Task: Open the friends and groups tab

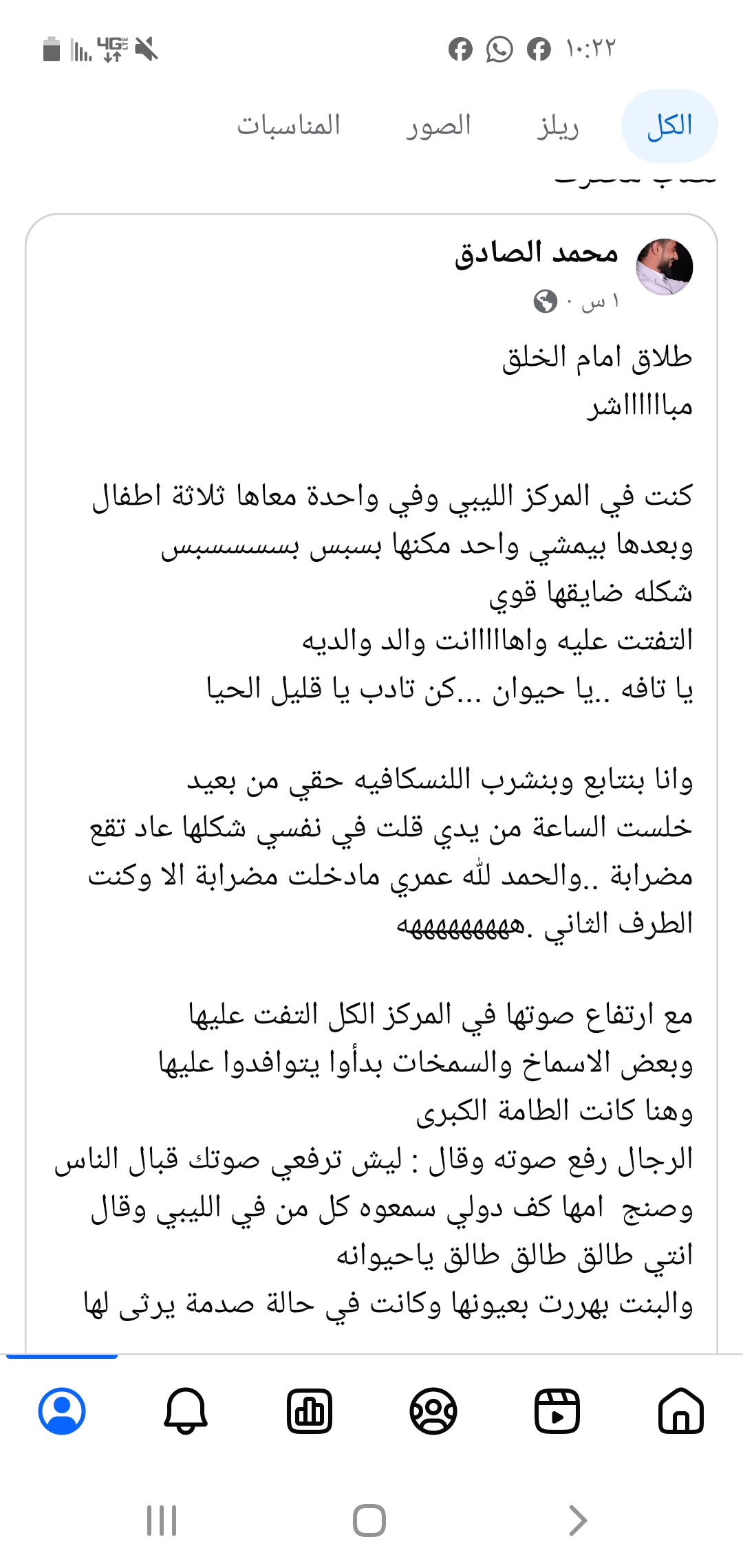Action: [433, 1411]
